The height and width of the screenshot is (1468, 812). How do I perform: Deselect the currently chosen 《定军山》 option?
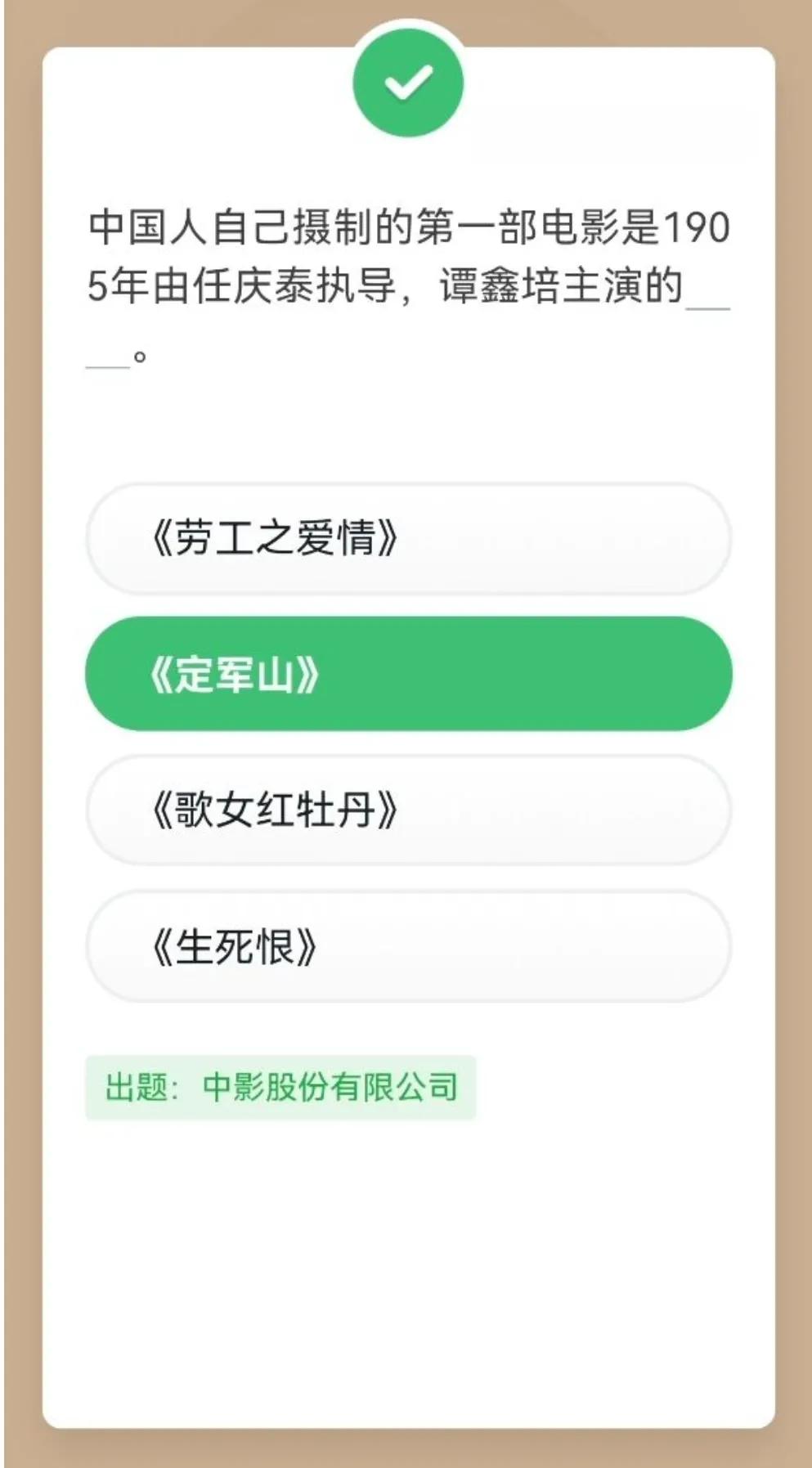click(x=406, y=672)
